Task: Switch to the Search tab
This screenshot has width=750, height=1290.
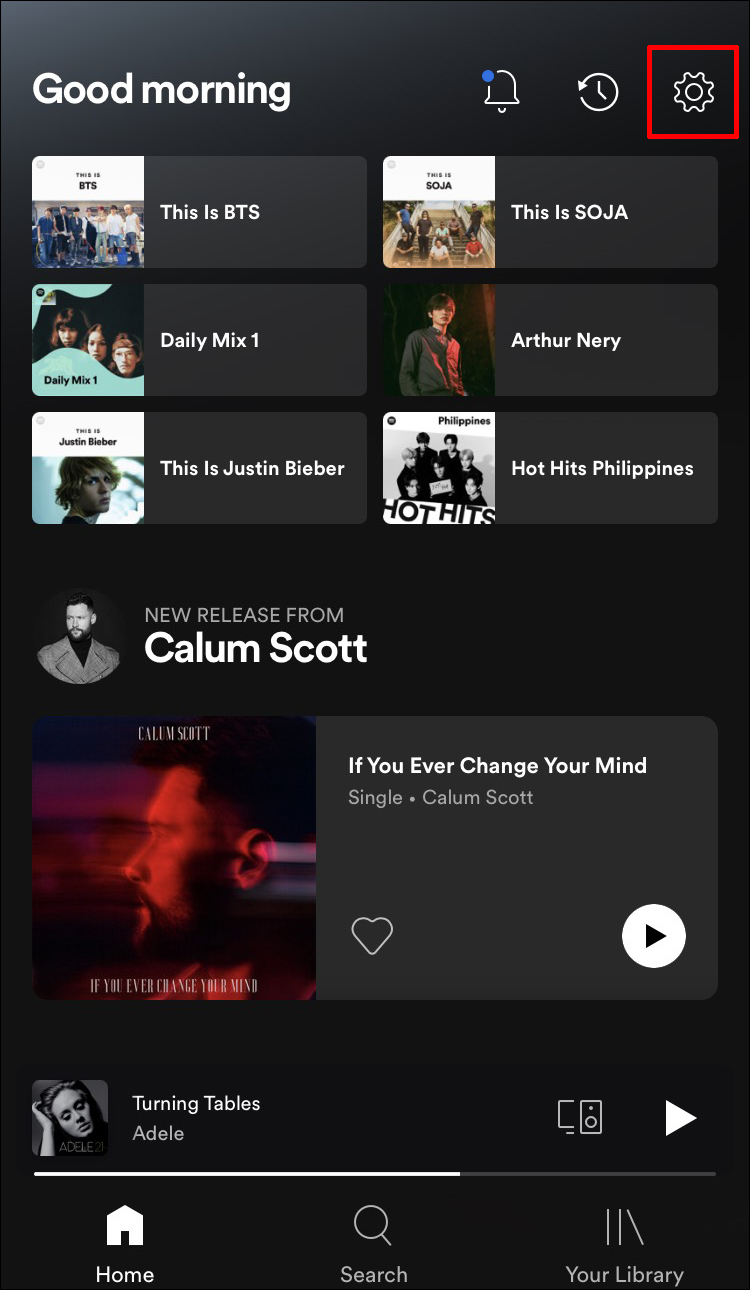Action: click(373, 1243)
